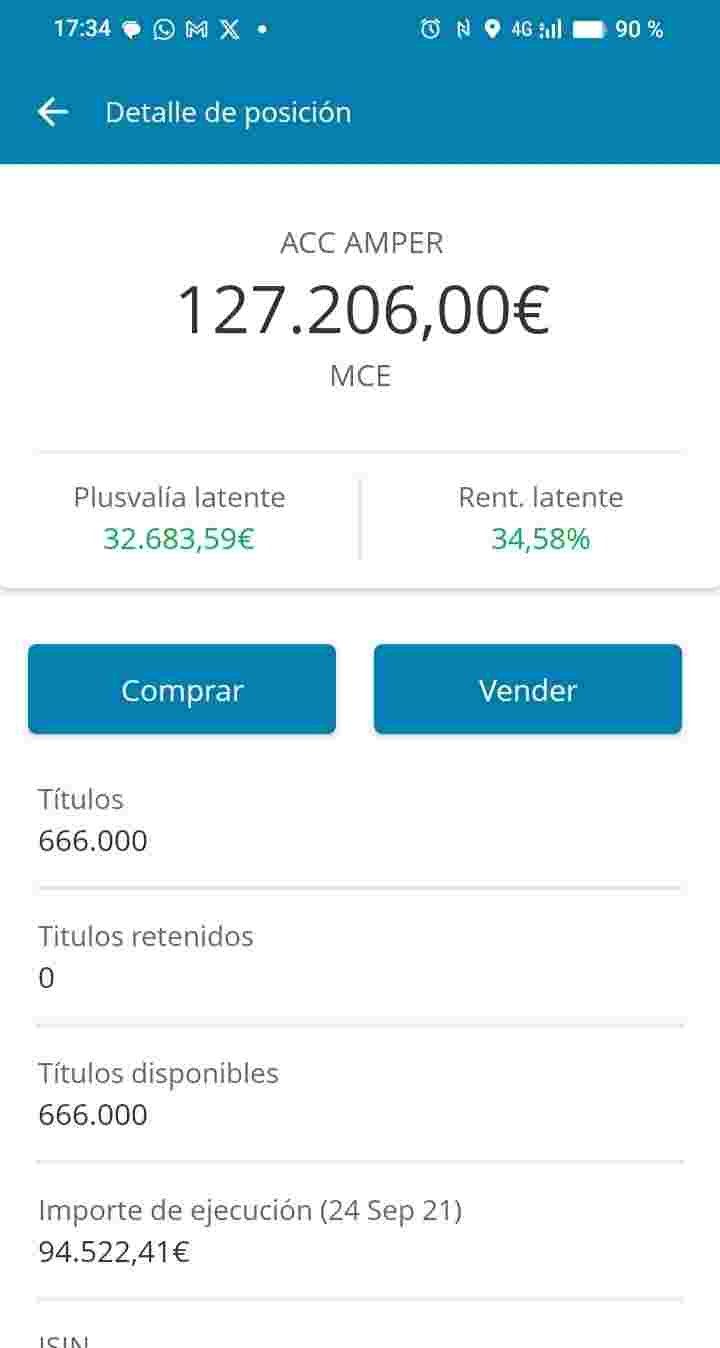720x1348 pixels.
Task: Select the Títulos row showing 666.000
Action: 93,841
